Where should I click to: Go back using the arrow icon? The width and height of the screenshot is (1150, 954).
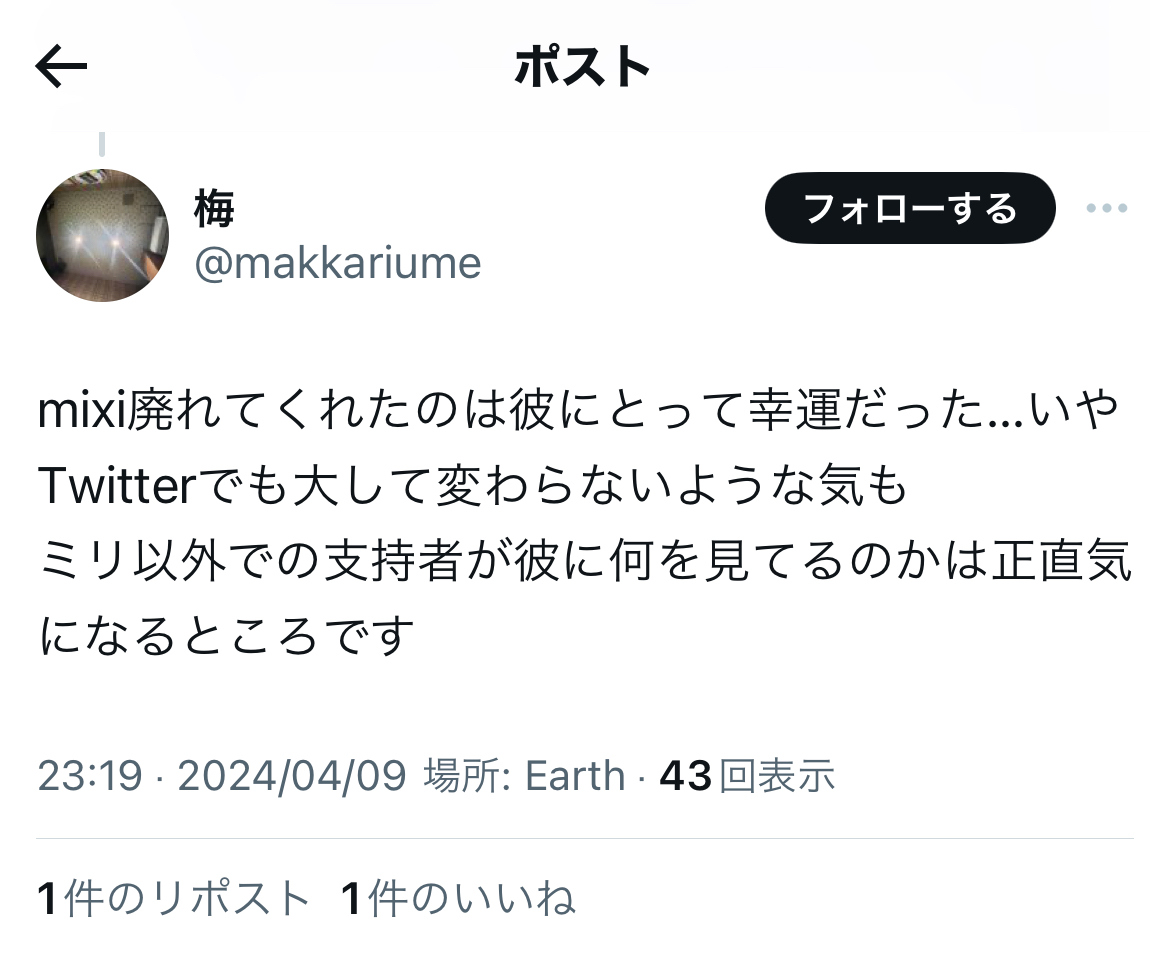(x=61, y=66)
